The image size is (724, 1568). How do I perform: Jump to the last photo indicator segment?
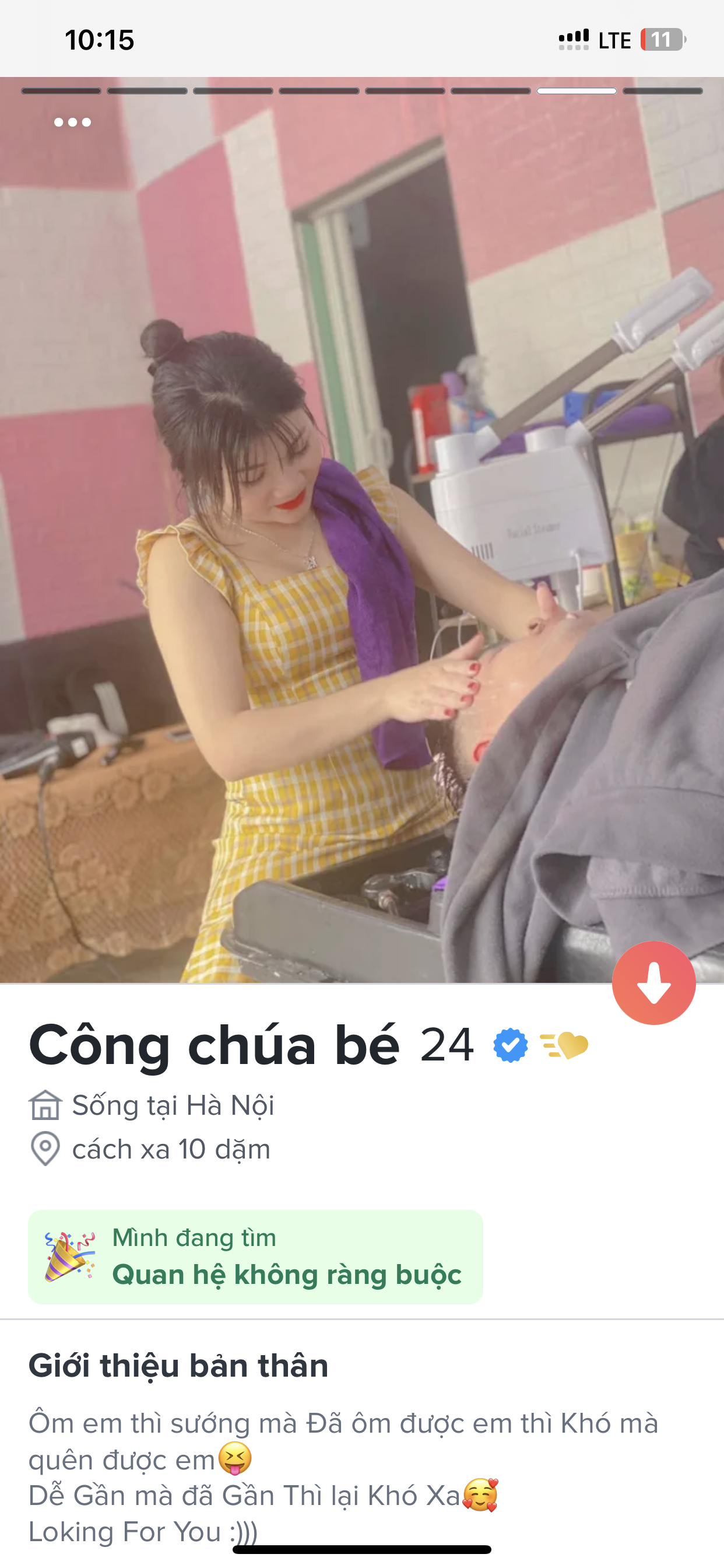(x=663, y=90)
